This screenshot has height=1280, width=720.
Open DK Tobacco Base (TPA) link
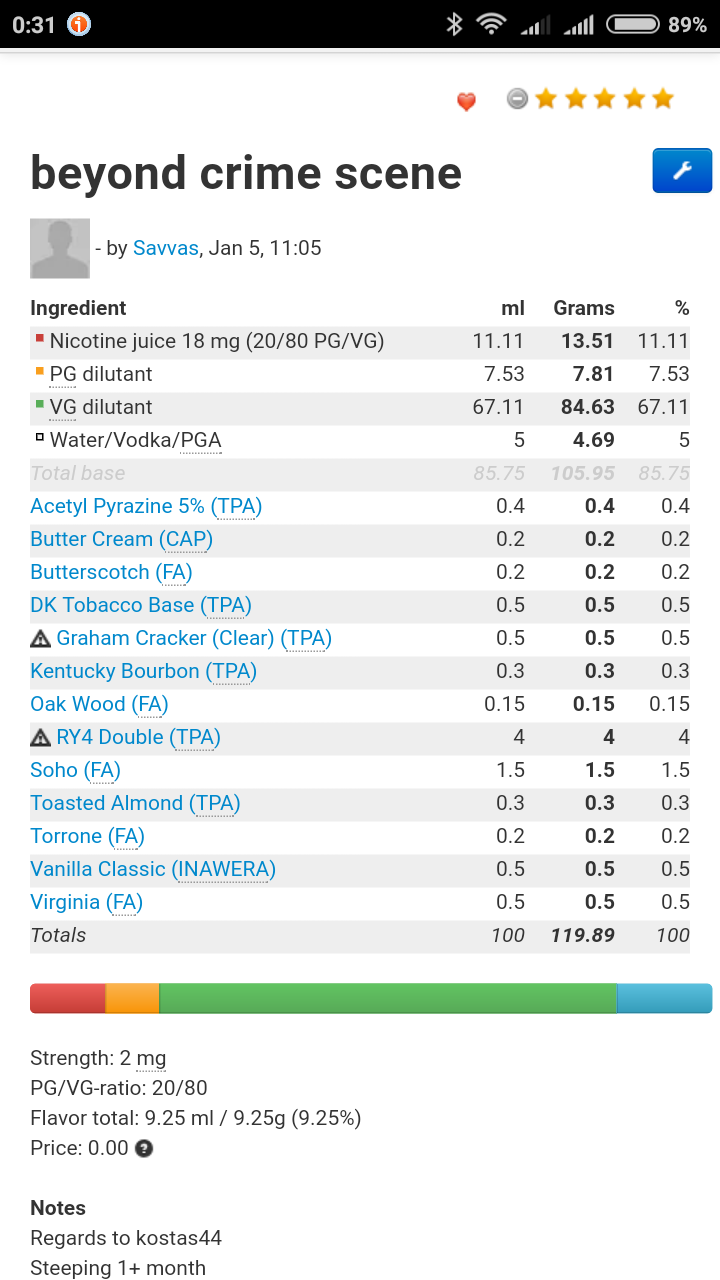pos(140,605)
